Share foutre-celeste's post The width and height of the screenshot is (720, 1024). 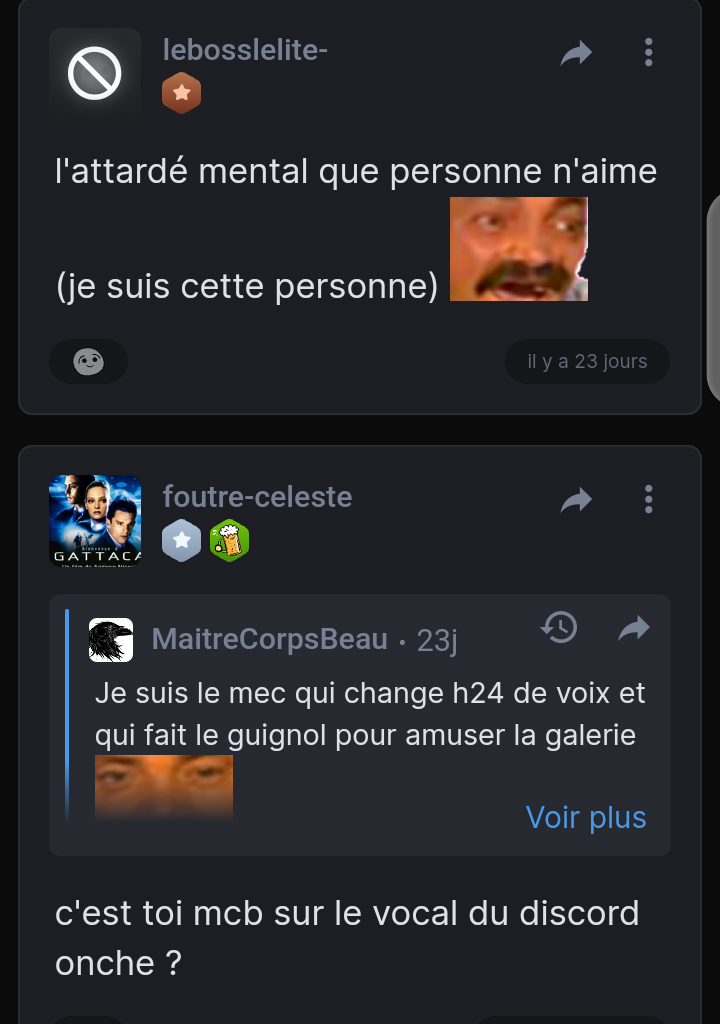[576, 500]
